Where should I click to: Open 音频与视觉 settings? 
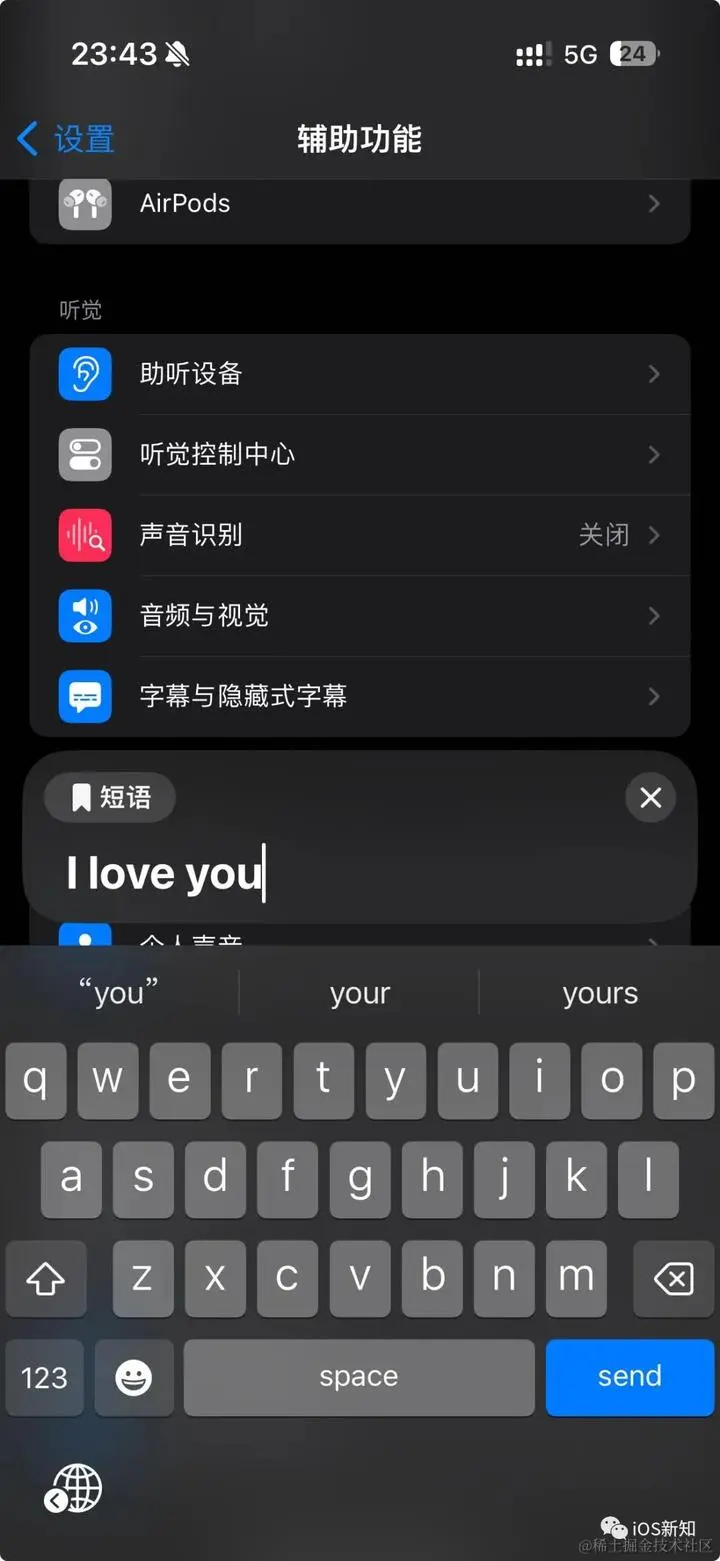point(360,616)
